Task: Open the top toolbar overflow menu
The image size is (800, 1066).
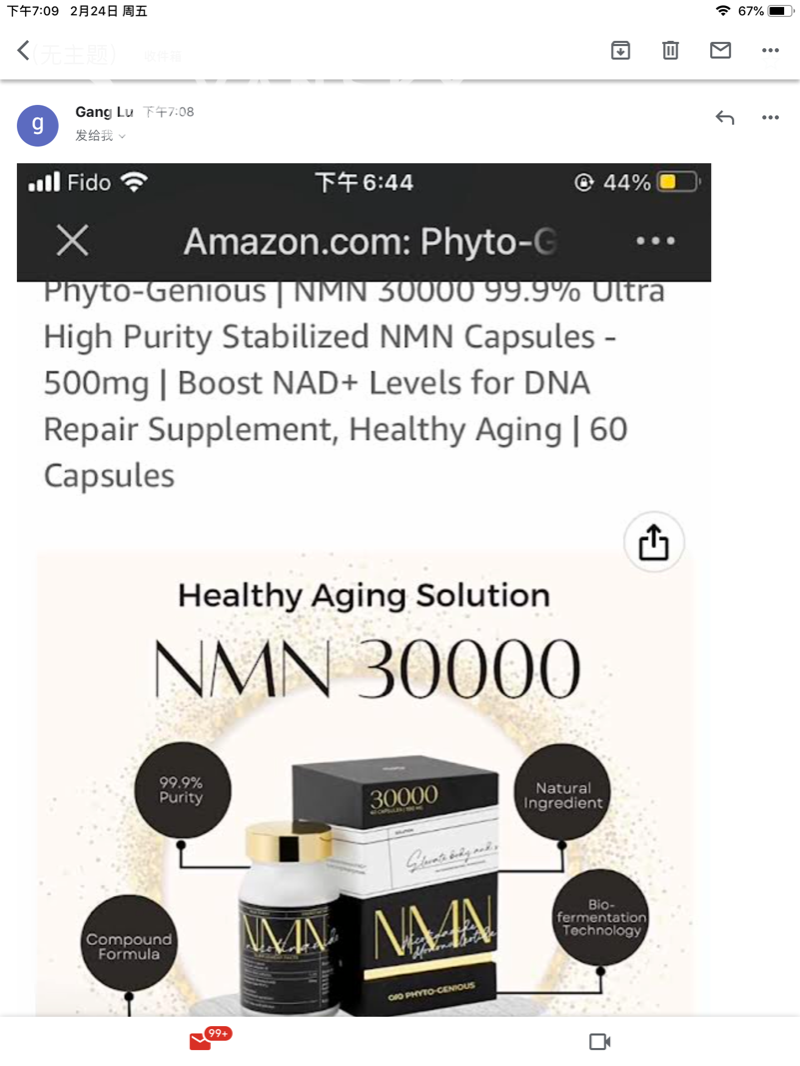Action: coord(770,50)
